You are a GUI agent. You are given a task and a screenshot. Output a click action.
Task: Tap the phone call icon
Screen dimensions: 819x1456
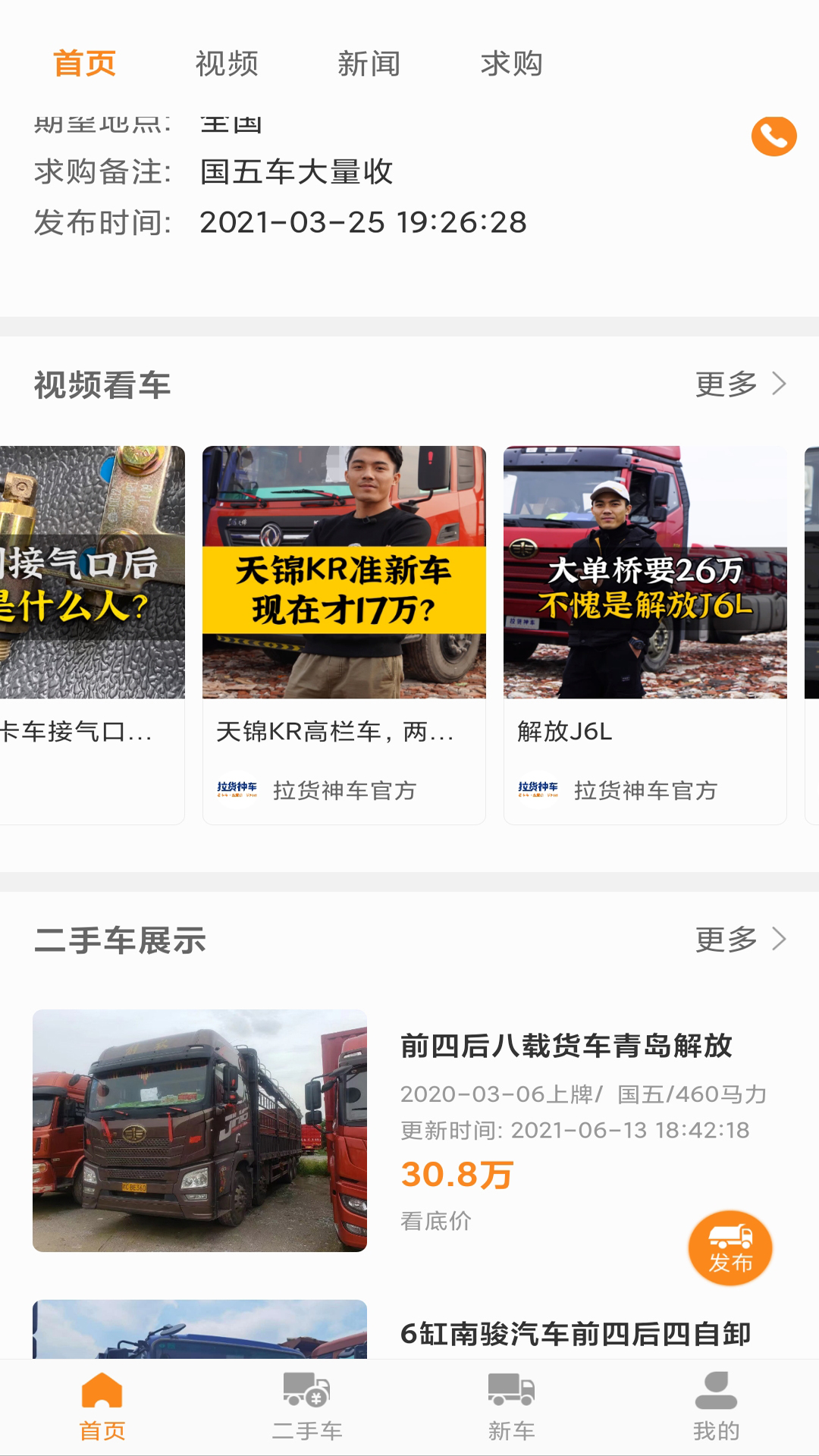[x=773, y=136]
